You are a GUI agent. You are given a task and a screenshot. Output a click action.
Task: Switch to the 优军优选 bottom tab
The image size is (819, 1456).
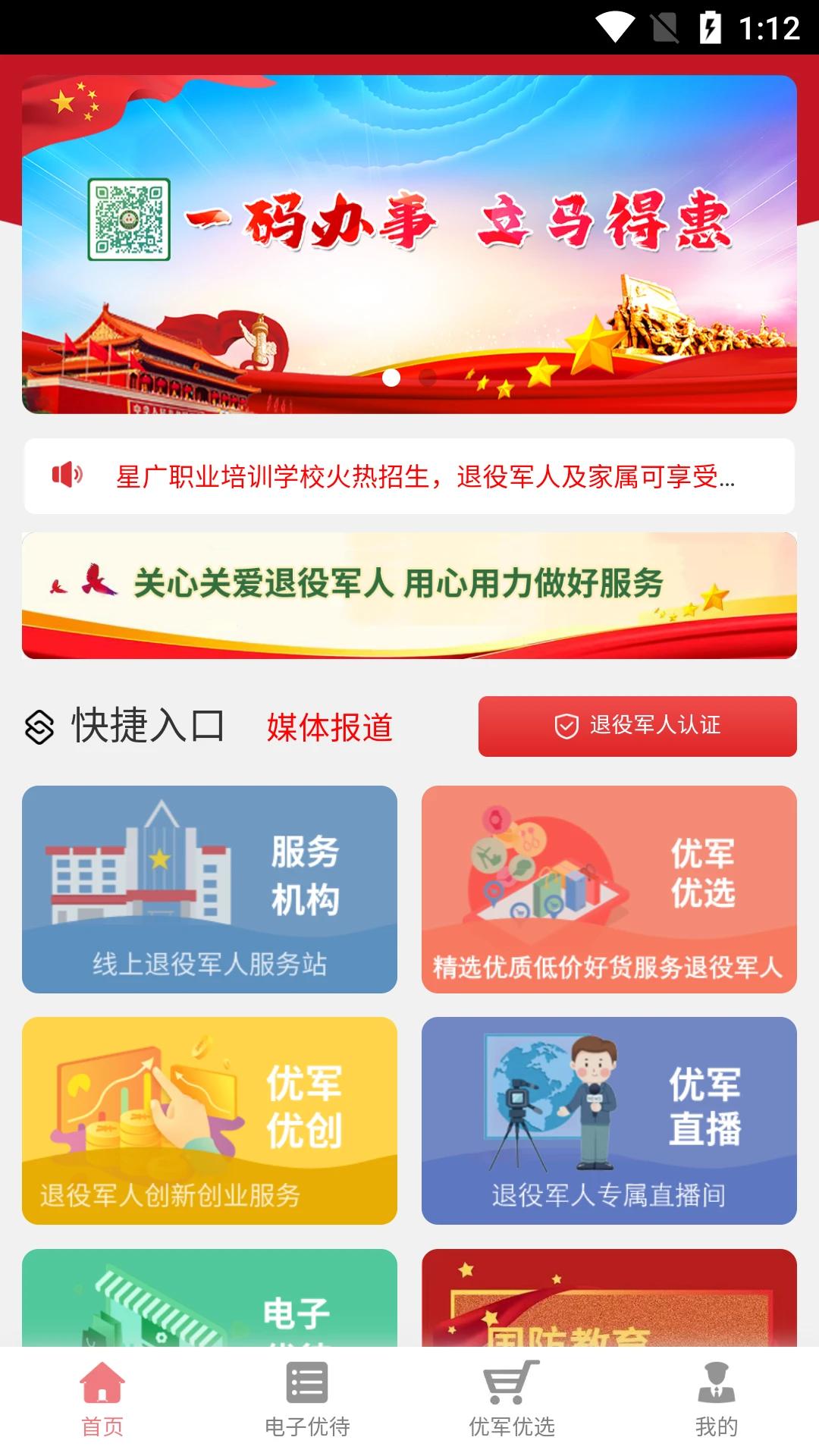pyautogui.click(x=512, y=1399)
